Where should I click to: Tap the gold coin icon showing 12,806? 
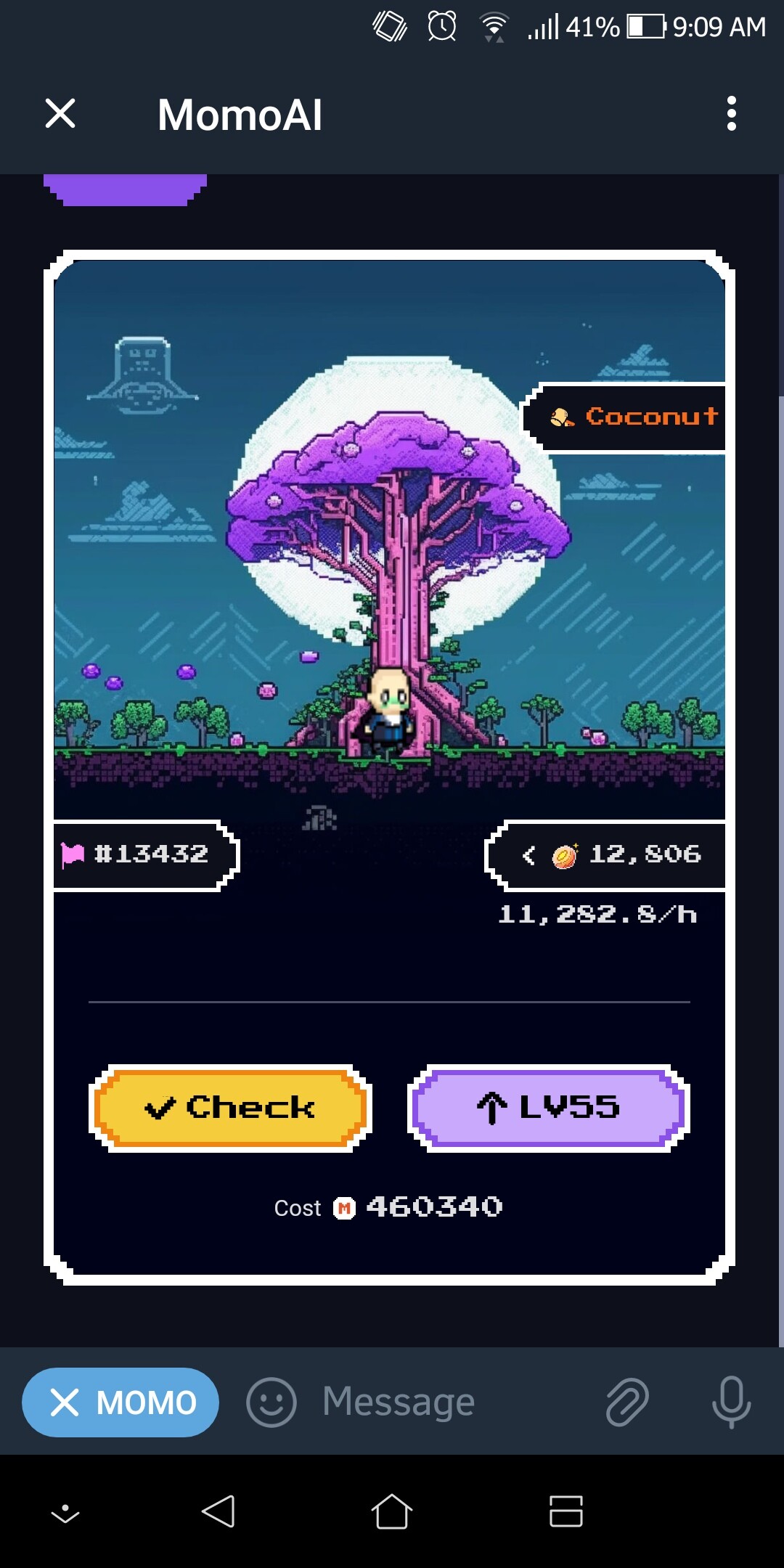(566, 855)
